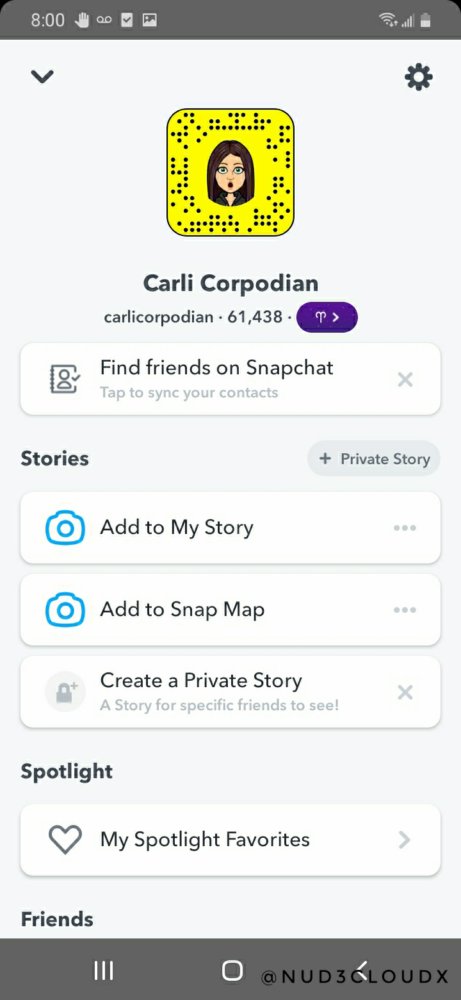Screen dimensions: 461x1000
Task: Collapse profile with the down chevron
Action: click(43, 77)
